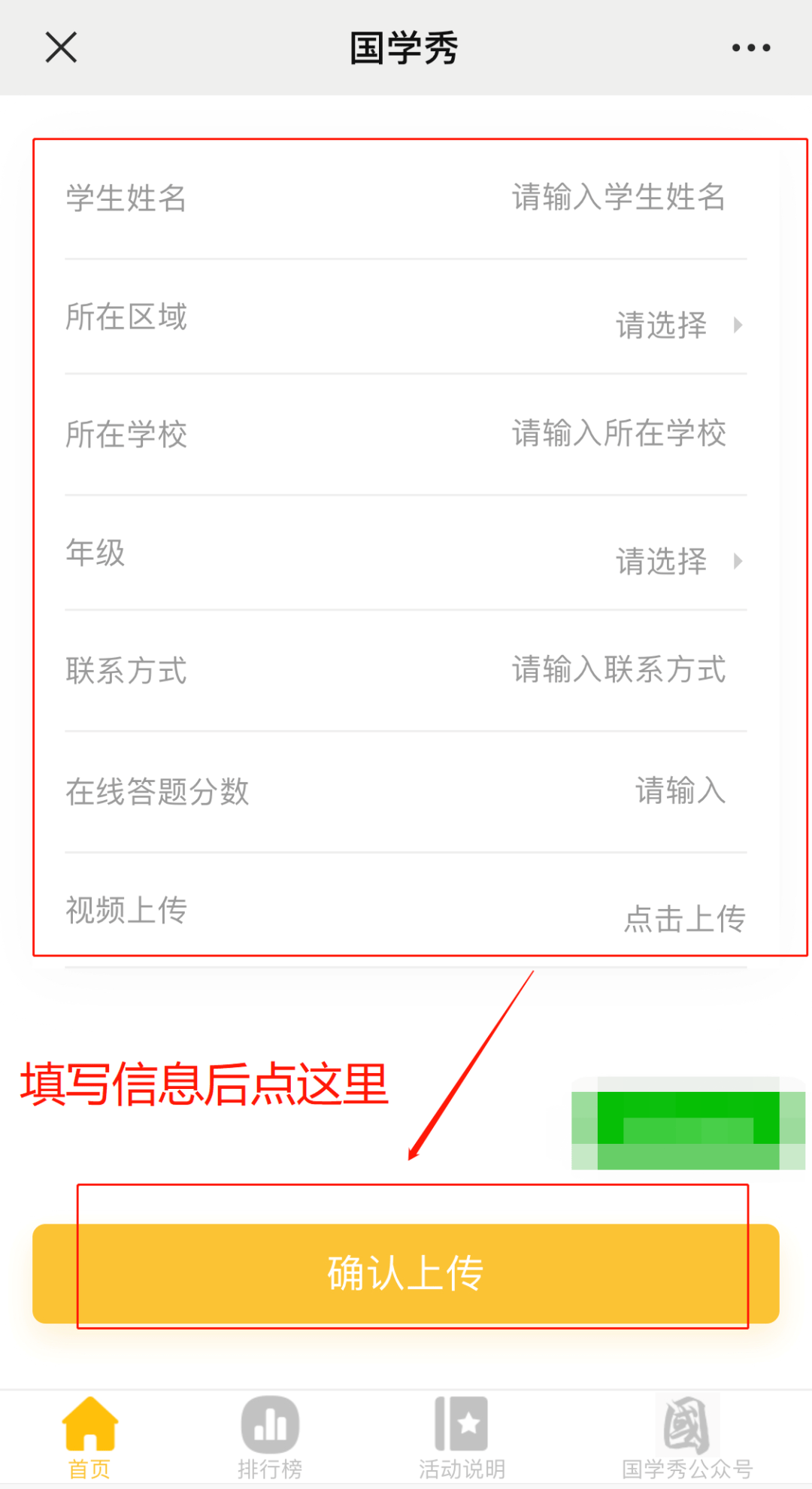This screenshot has height=1489, width=812.
Task: Tap 点击上传 to upload a video
Action: 686,918
